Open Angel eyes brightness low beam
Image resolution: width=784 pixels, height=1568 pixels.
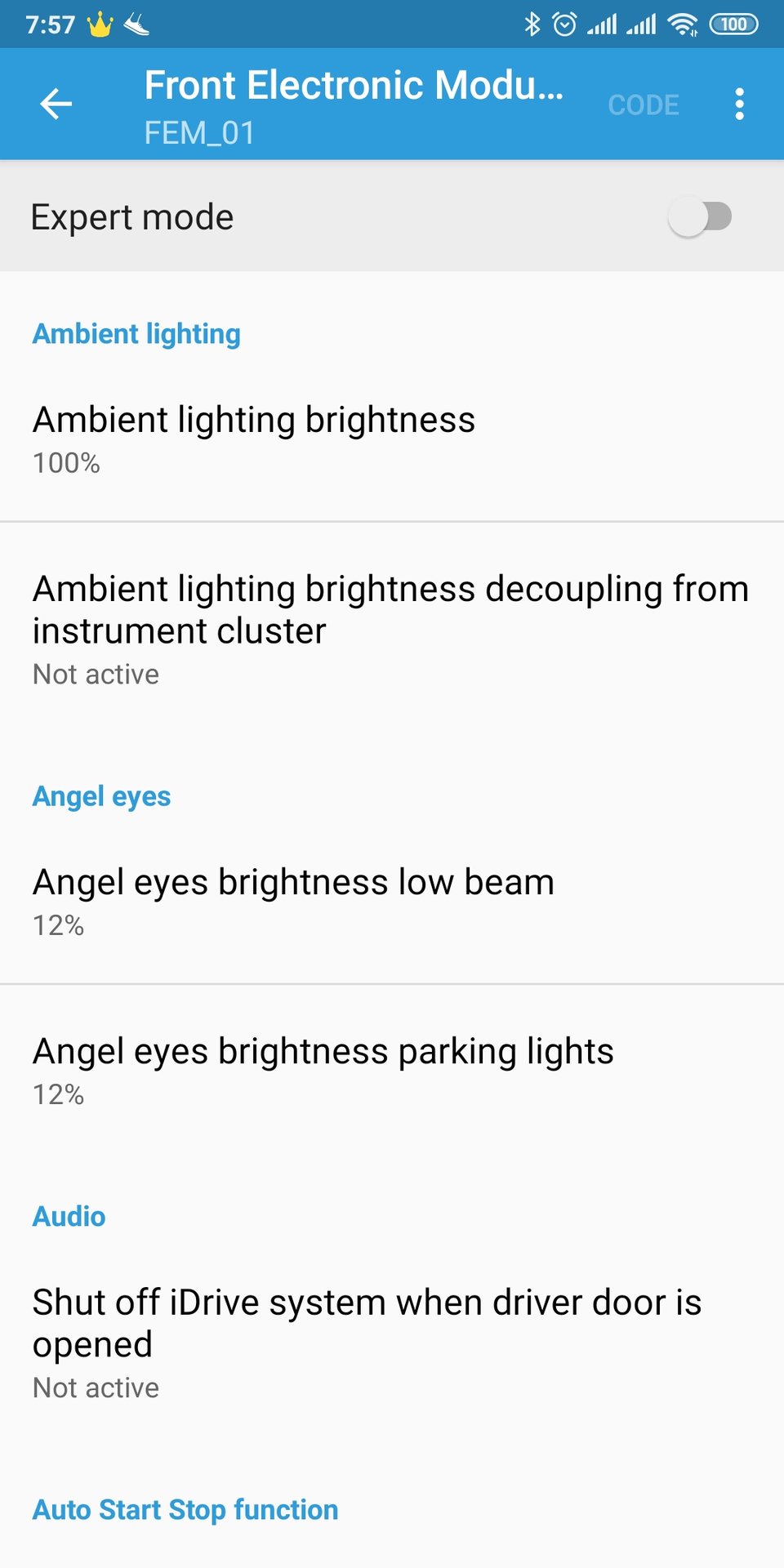pos(392,902)
